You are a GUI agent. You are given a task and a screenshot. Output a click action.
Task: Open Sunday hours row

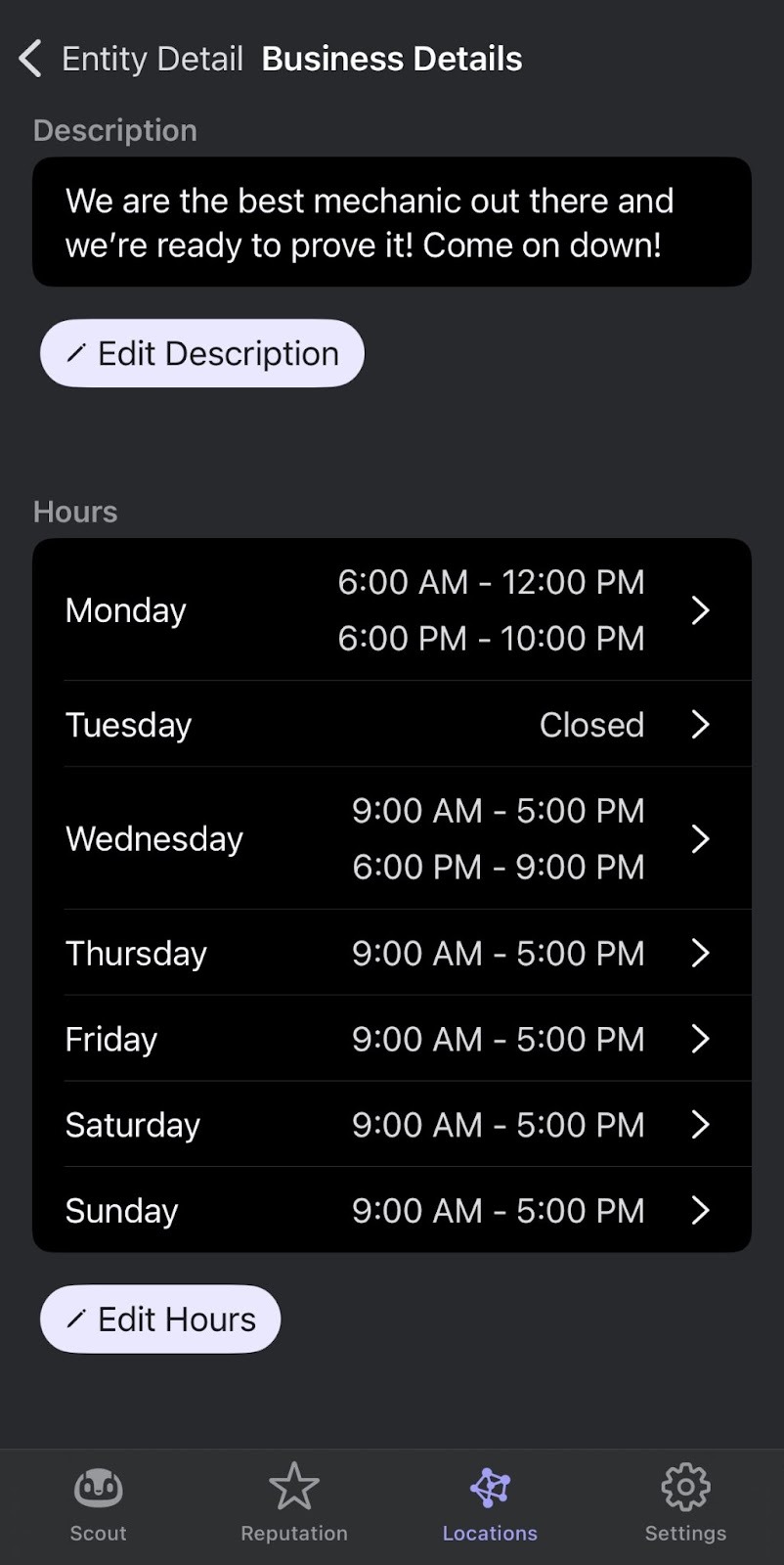(391, 1211)
